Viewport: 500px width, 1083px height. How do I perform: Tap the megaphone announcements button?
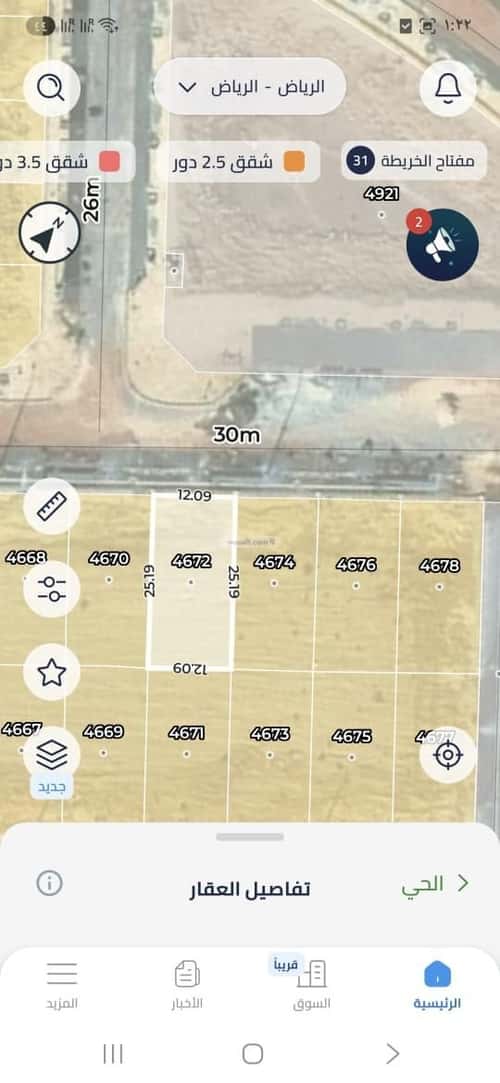coord(443,245)
